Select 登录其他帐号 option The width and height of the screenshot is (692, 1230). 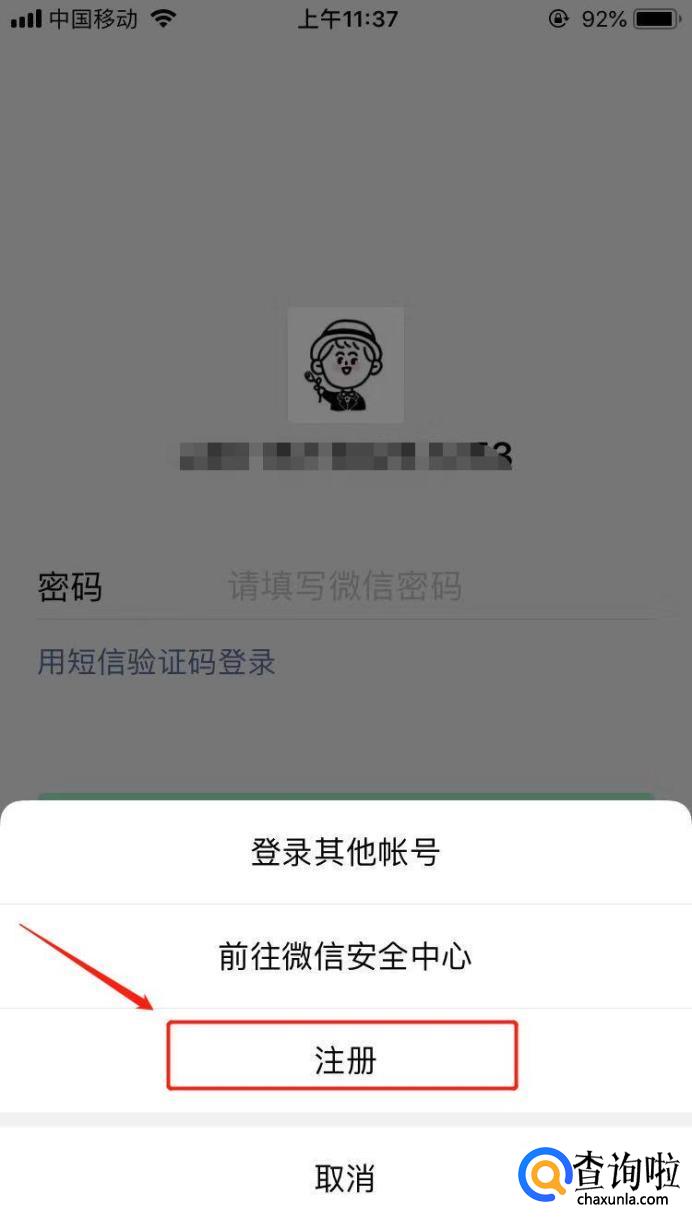click(x=345, y=853)
